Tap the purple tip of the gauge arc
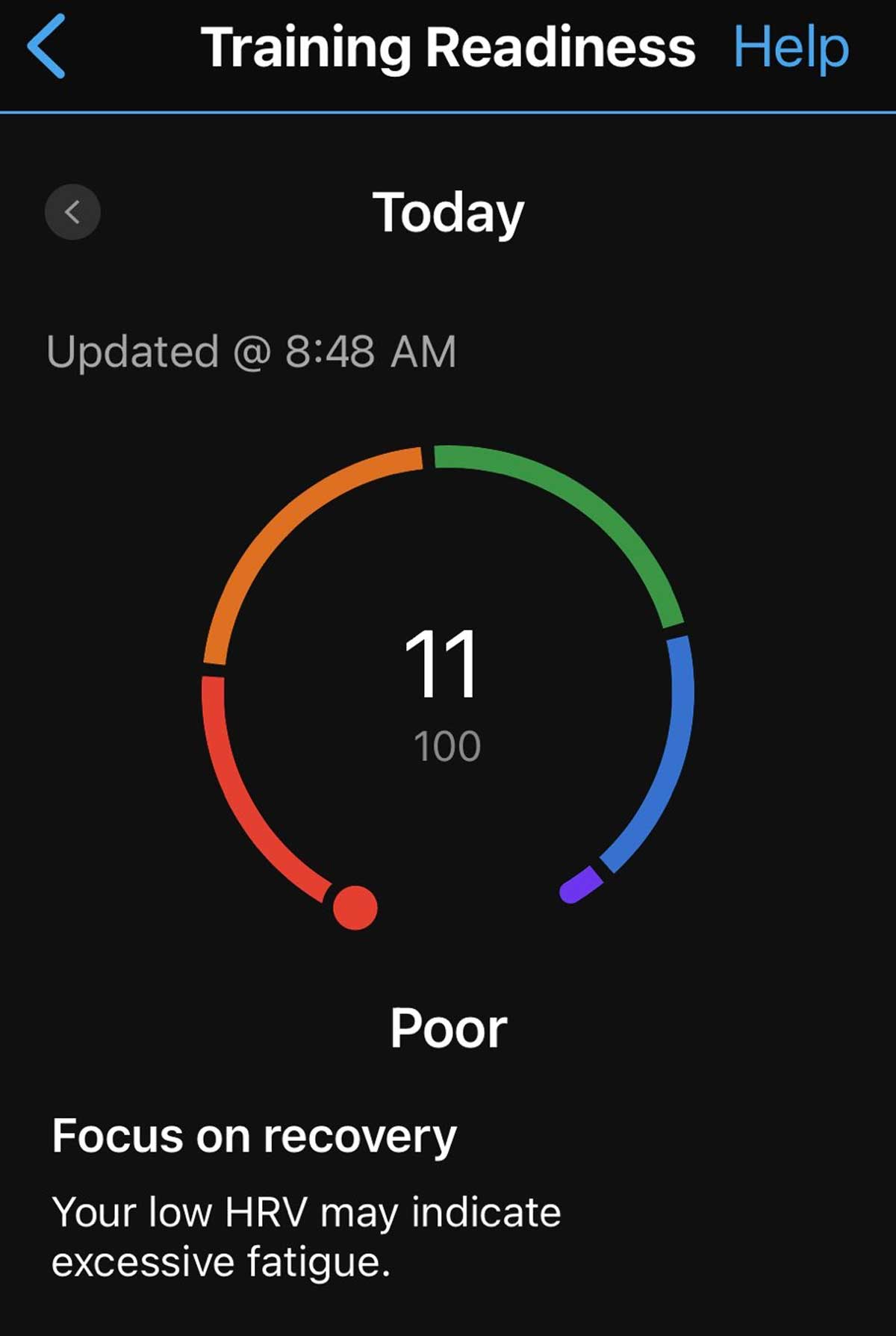The height and width of the screenshot is (1336, 896). pos(579,885)
